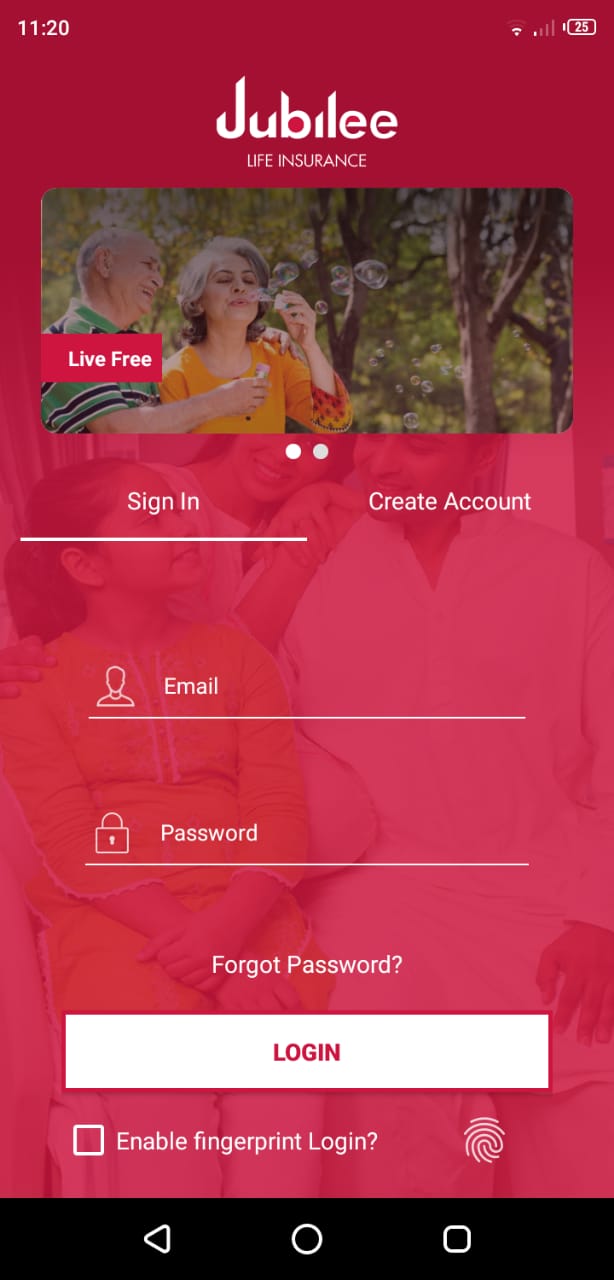Screen dimensions: 614x1280
Task: Switch to the Create Account tab
Action: tap(449, 502)
